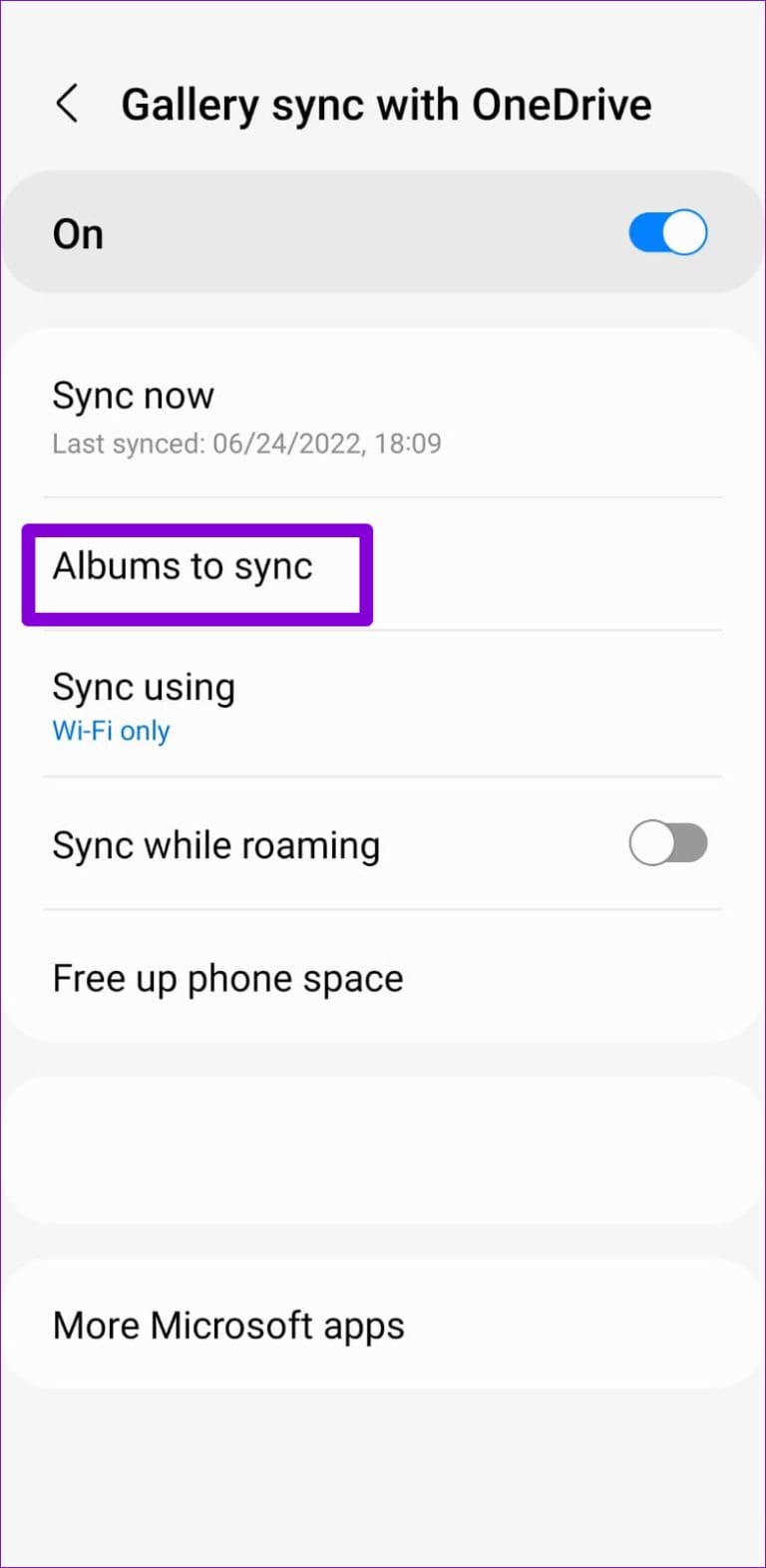The height and width of the screenshot is (1568, 766).
Task: Open More Microsoft apps
Action: coord(228,1325)
